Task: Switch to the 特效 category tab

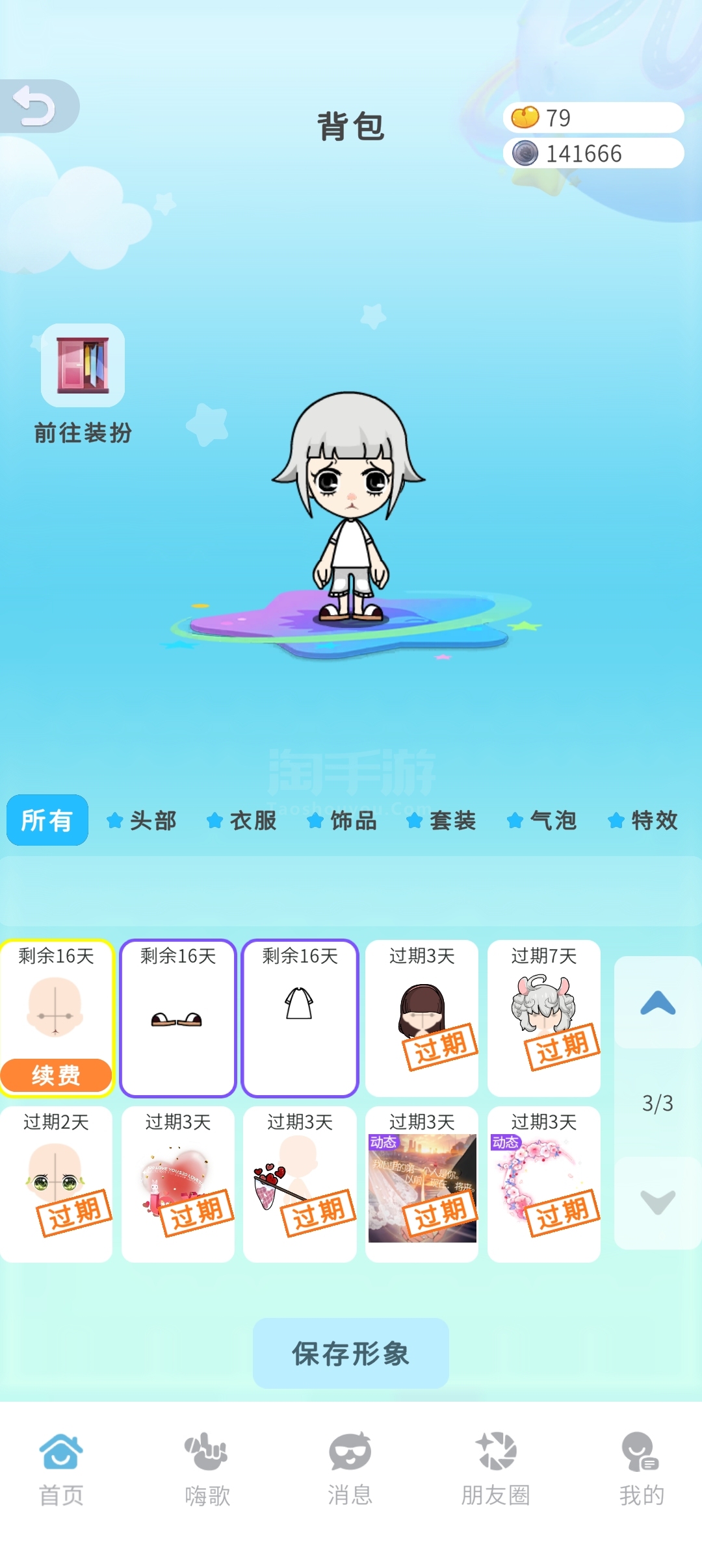Action: [x=643, y=820]
